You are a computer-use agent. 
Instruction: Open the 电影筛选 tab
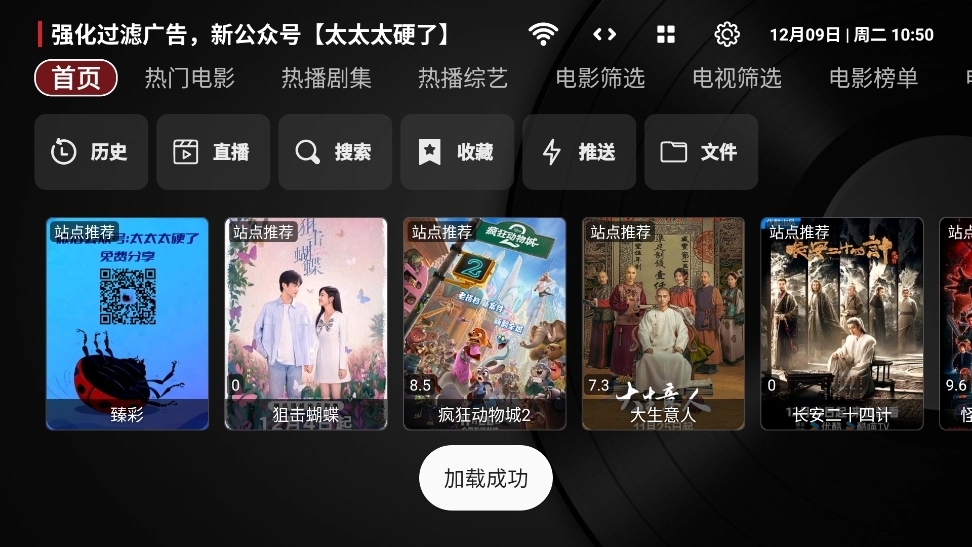click(600, 78)
